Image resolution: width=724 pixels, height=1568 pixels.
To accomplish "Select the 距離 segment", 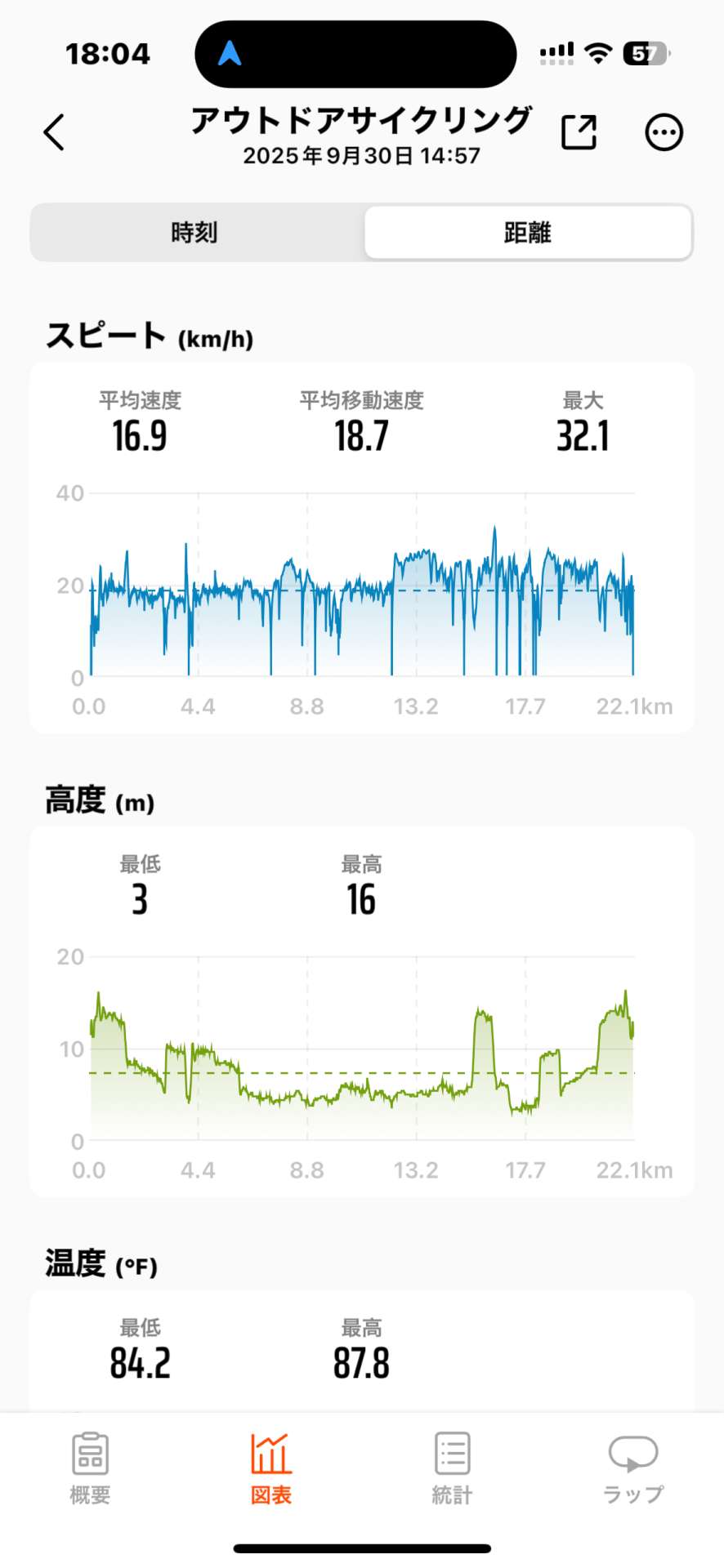I will pos(528,233).
